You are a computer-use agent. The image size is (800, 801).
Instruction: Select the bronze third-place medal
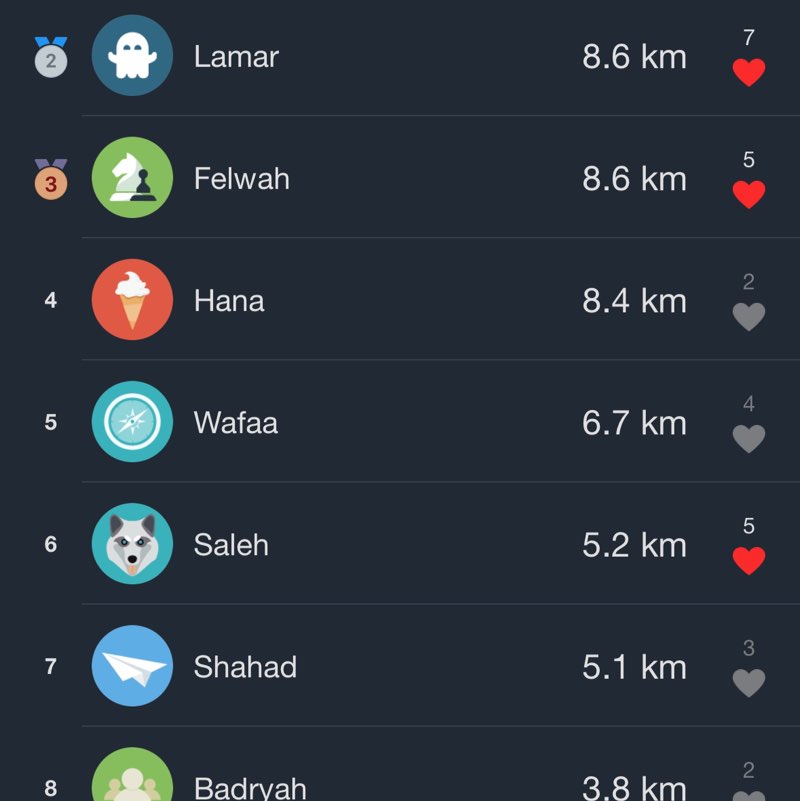click(x=48, y=178)
